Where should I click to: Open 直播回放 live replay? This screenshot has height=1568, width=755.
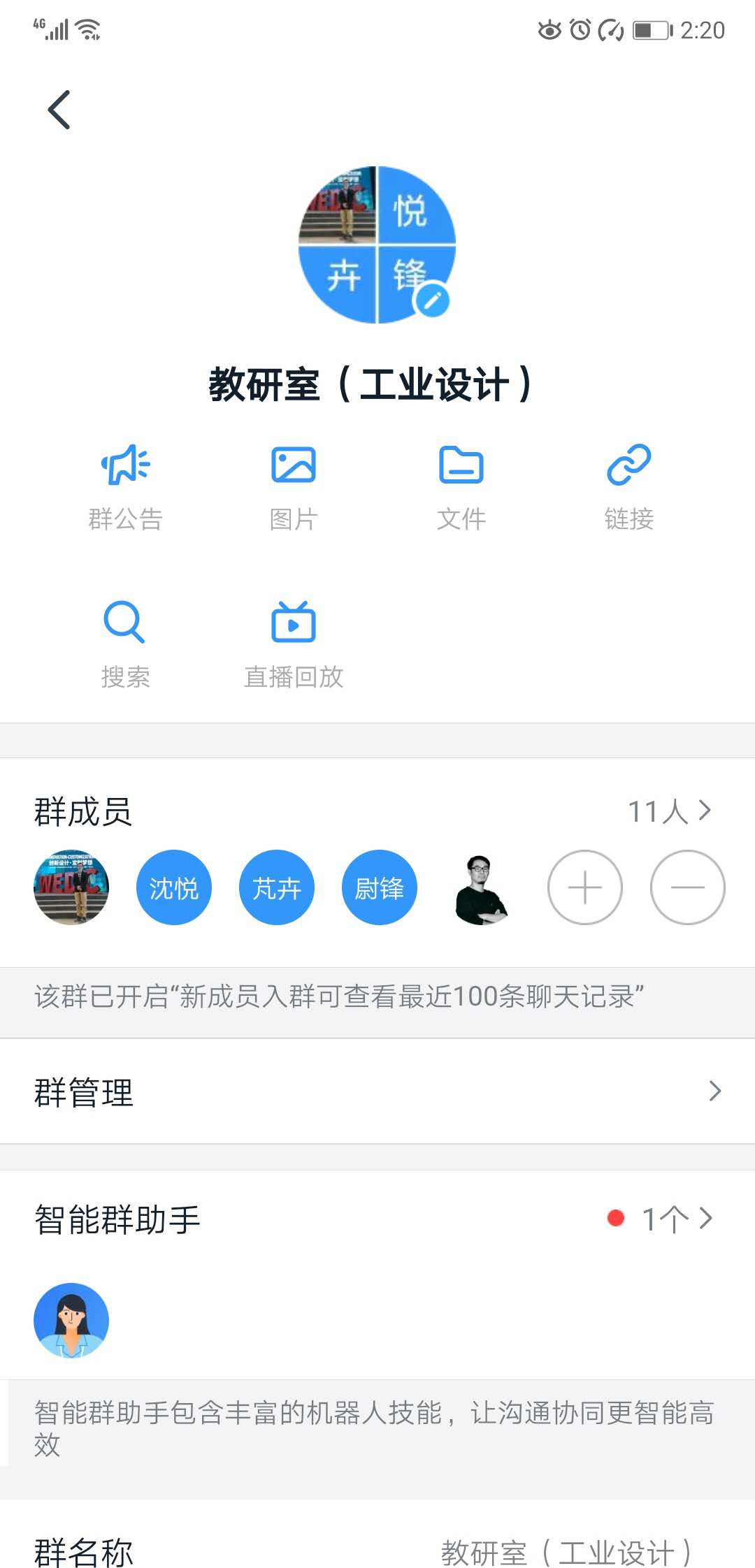tap(294, 643)
